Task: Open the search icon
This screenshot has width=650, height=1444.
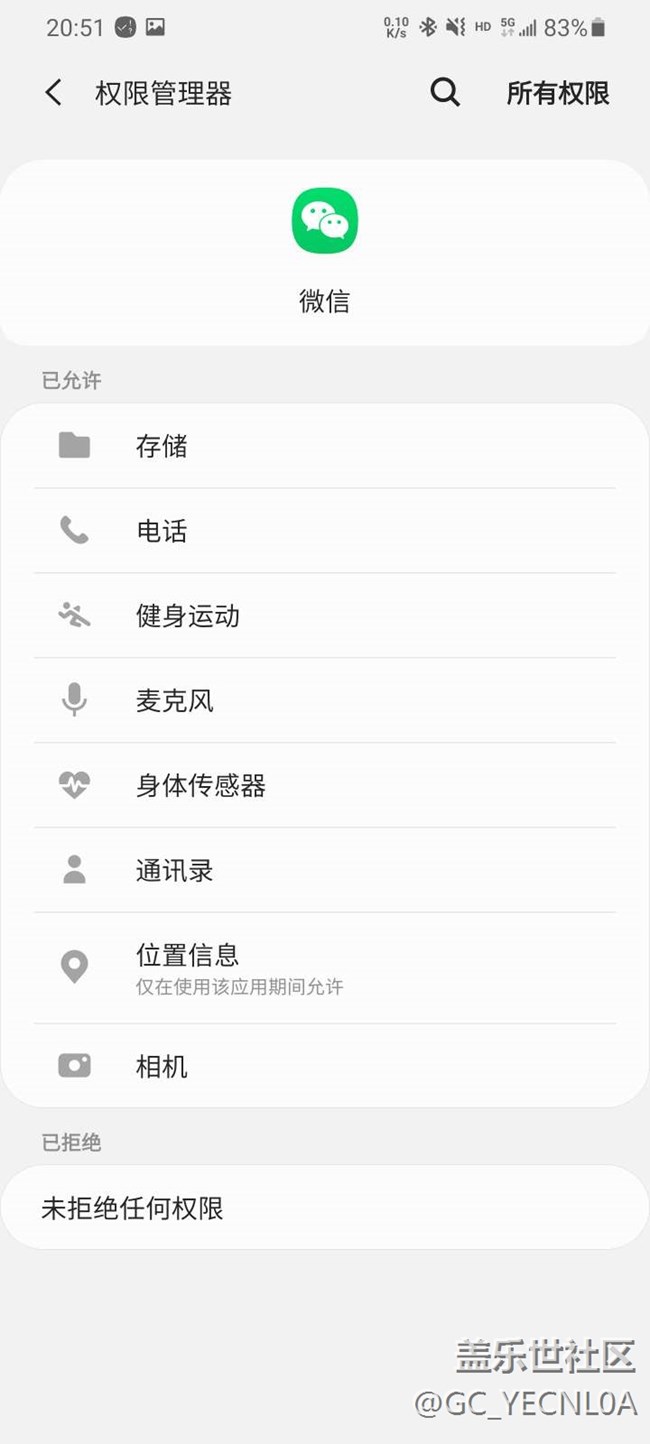Action: pyautogui.click(x=445, y=93)
